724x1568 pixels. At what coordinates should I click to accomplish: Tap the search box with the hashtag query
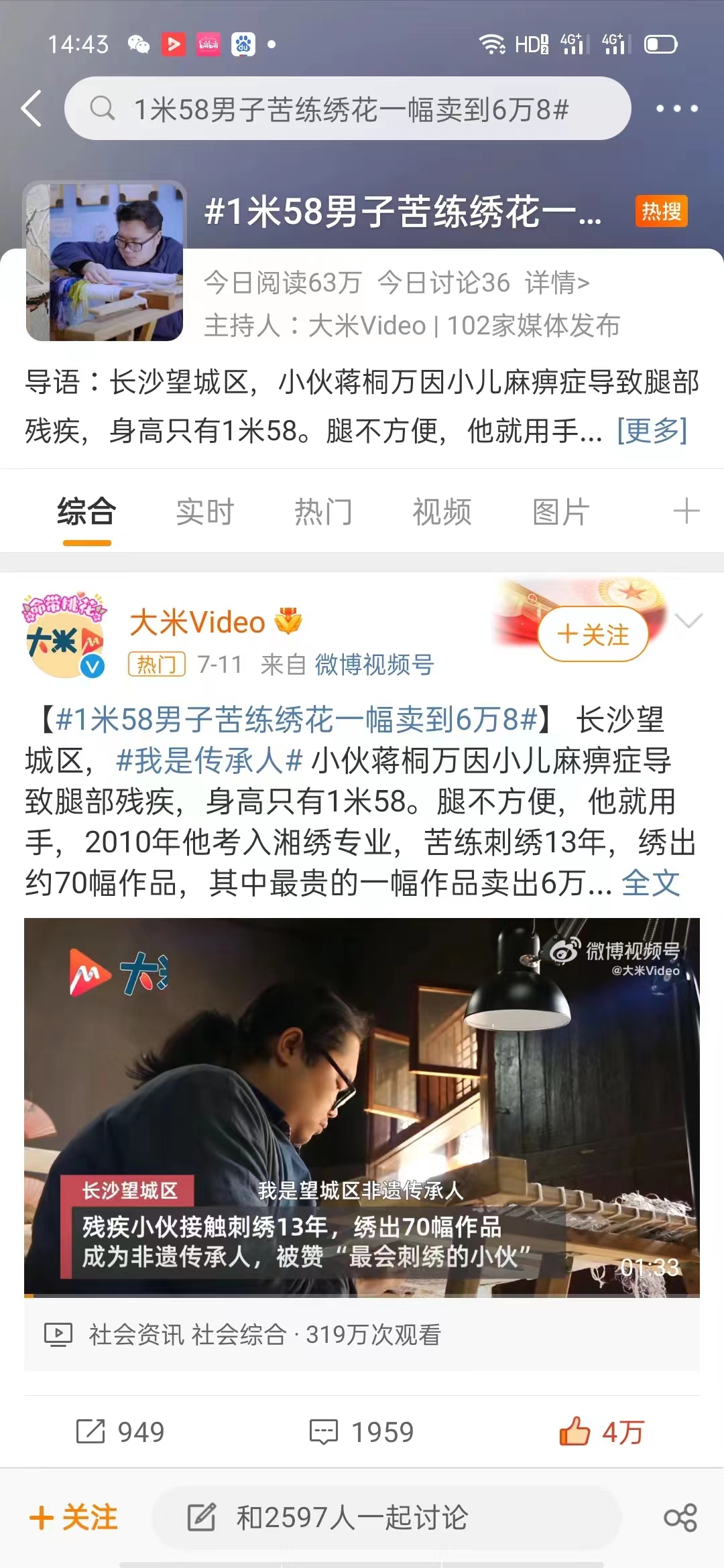[349, 109]
